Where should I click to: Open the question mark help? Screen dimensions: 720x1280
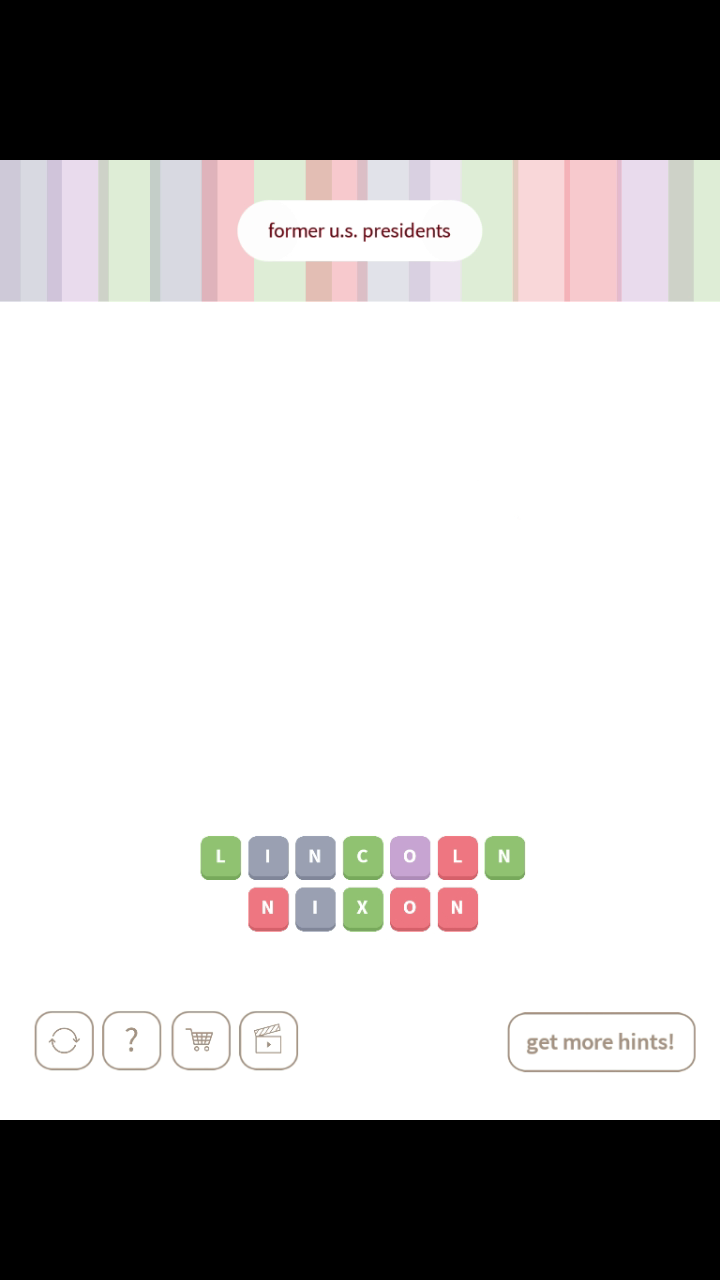coord(131,1041)
